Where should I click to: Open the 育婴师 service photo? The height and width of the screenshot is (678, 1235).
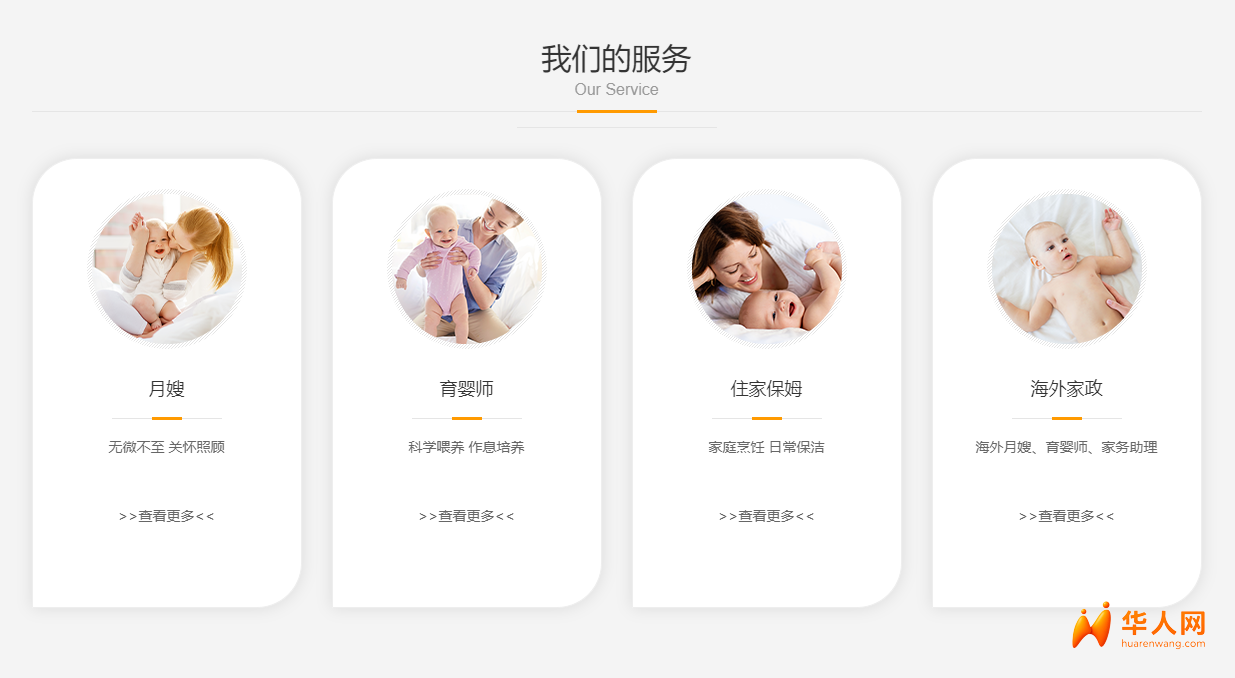point(467,269)
